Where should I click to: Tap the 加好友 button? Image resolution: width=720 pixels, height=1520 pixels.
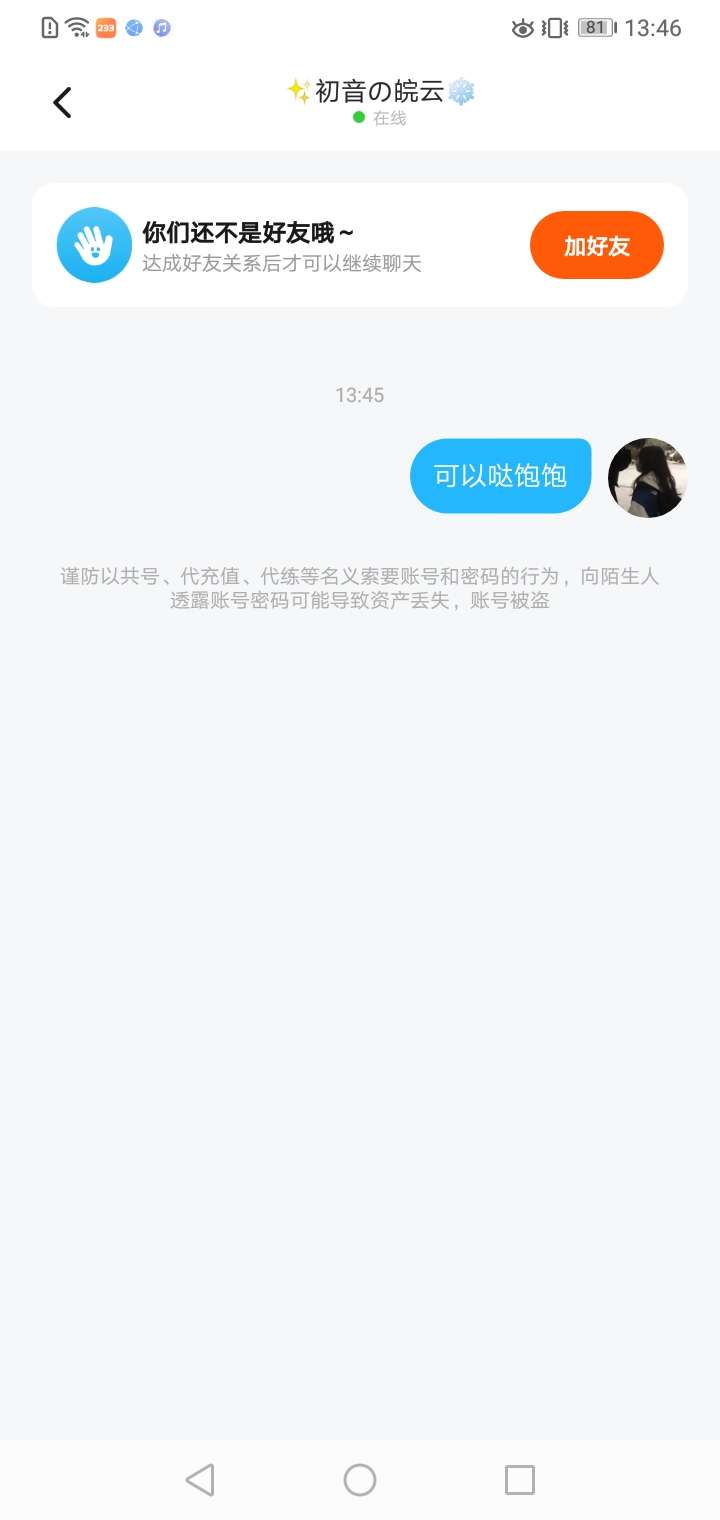tap(596, 245)
